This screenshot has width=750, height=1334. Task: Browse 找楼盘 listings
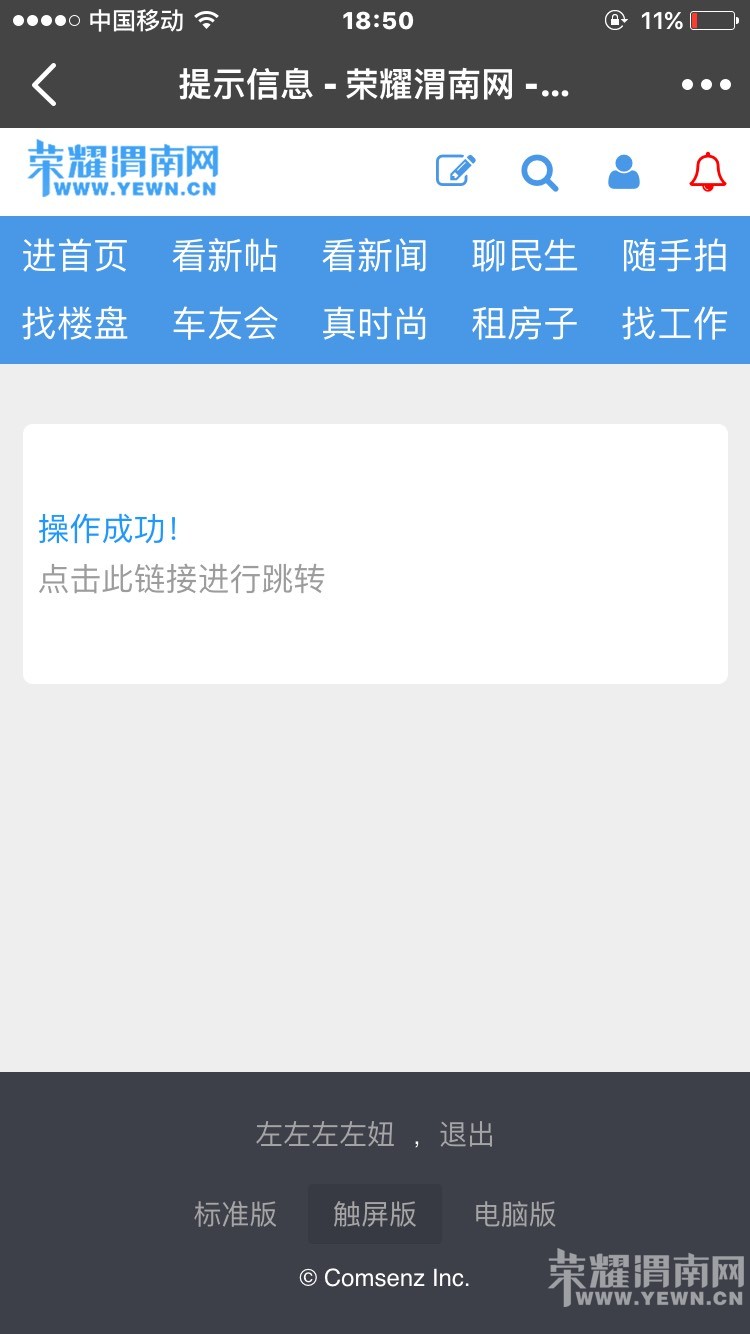(75, 324)
